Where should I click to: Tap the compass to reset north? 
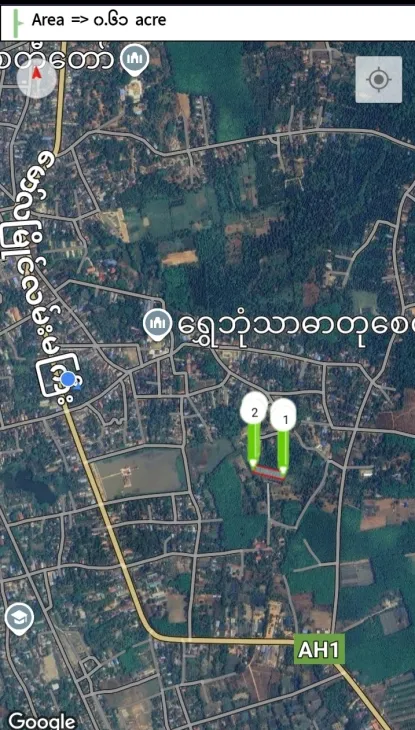[37, 78]
